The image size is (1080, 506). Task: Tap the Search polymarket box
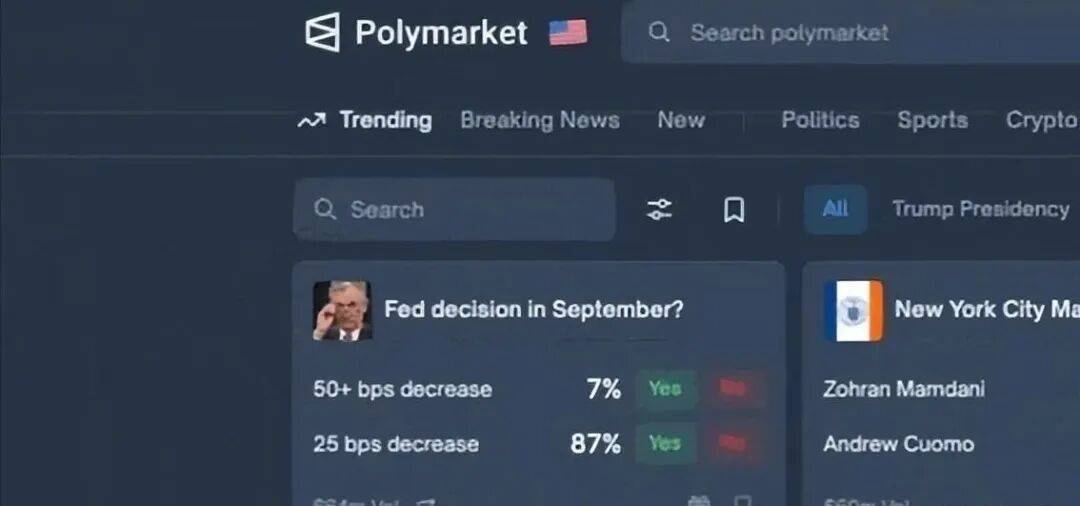pyautogui.click(x=850, y=33)
